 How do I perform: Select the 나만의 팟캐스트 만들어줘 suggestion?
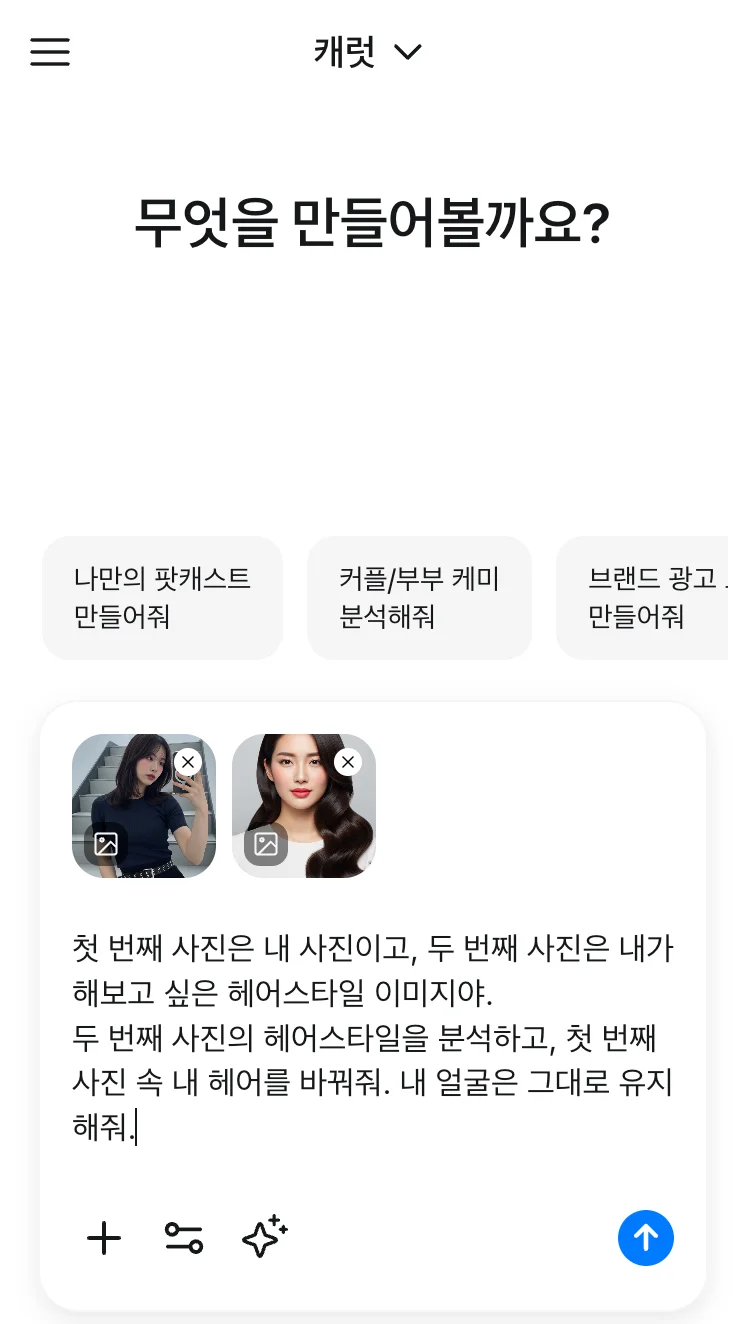pos(162,597)
